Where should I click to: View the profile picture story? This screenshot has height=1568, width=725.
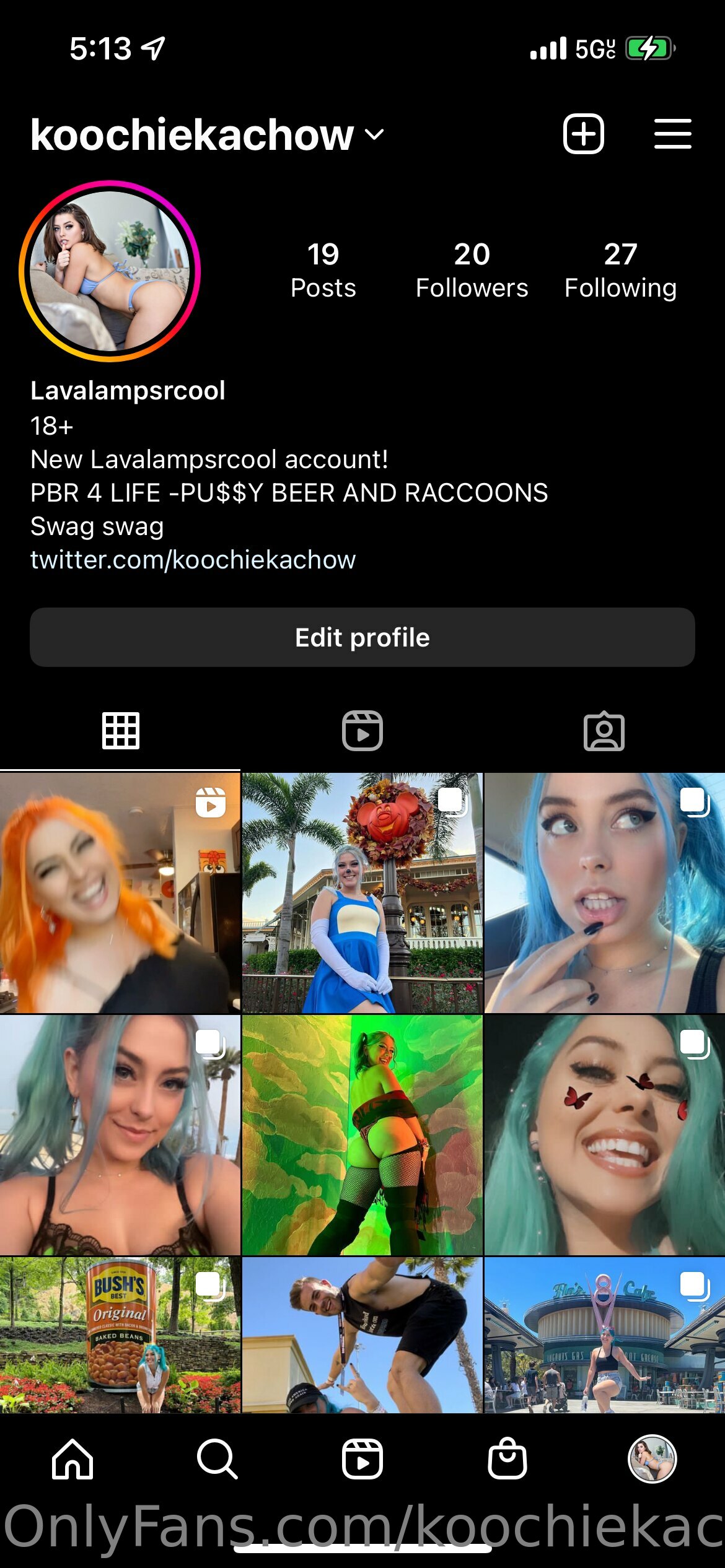(110, 271)
